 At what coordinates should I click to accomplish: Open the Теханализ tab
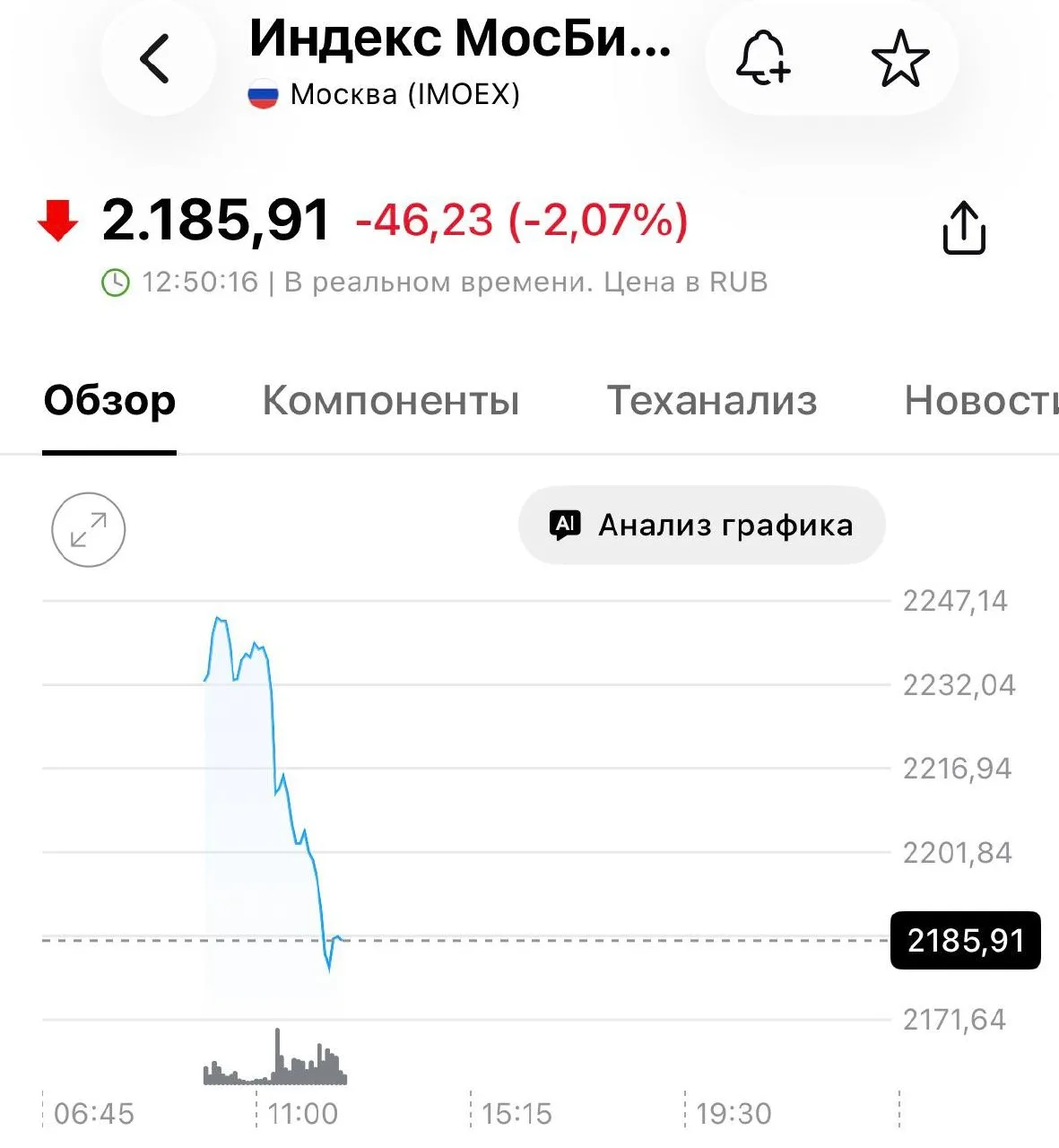tap(712, 400)
